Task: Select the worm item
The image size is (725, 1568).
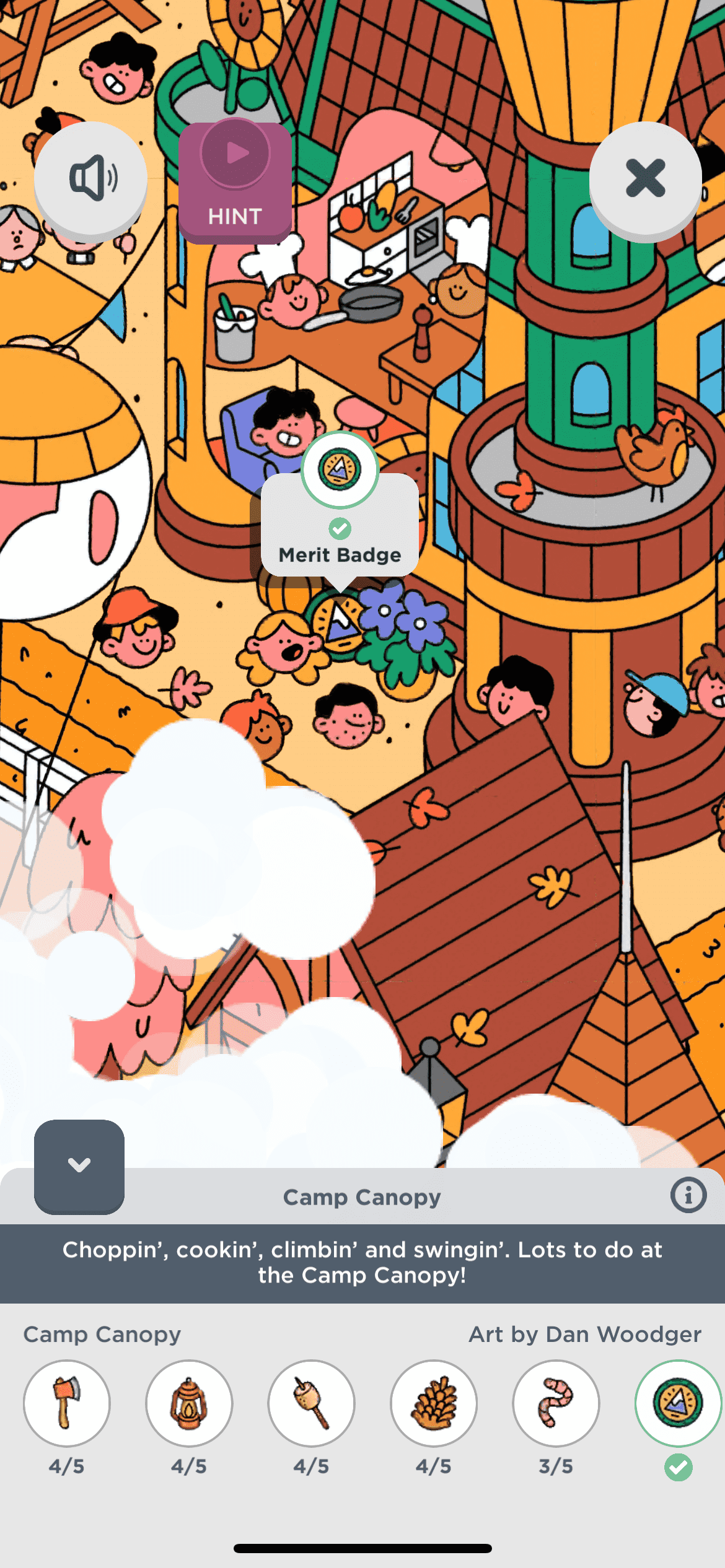Action: coord(556,1403)
